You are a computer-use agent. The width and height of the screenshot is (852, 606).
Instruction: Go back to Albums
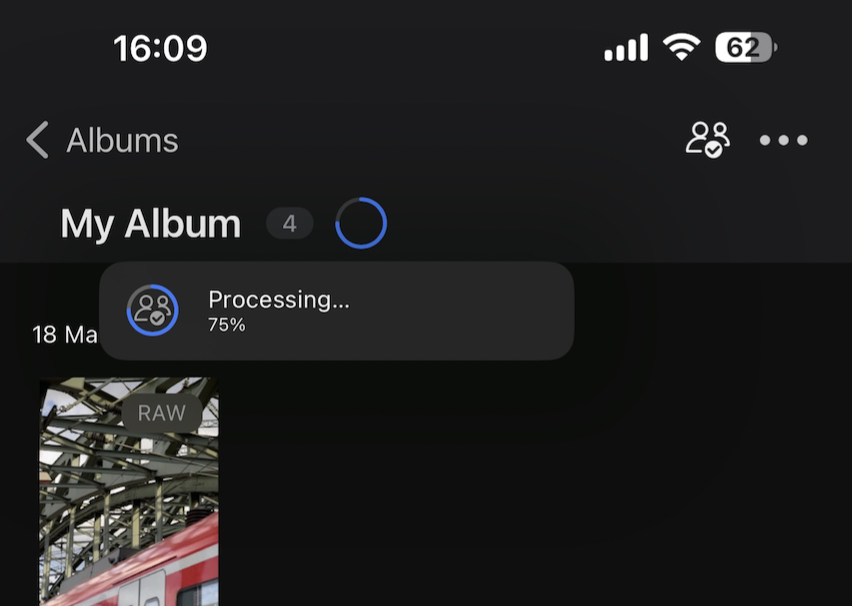point(100,141)
